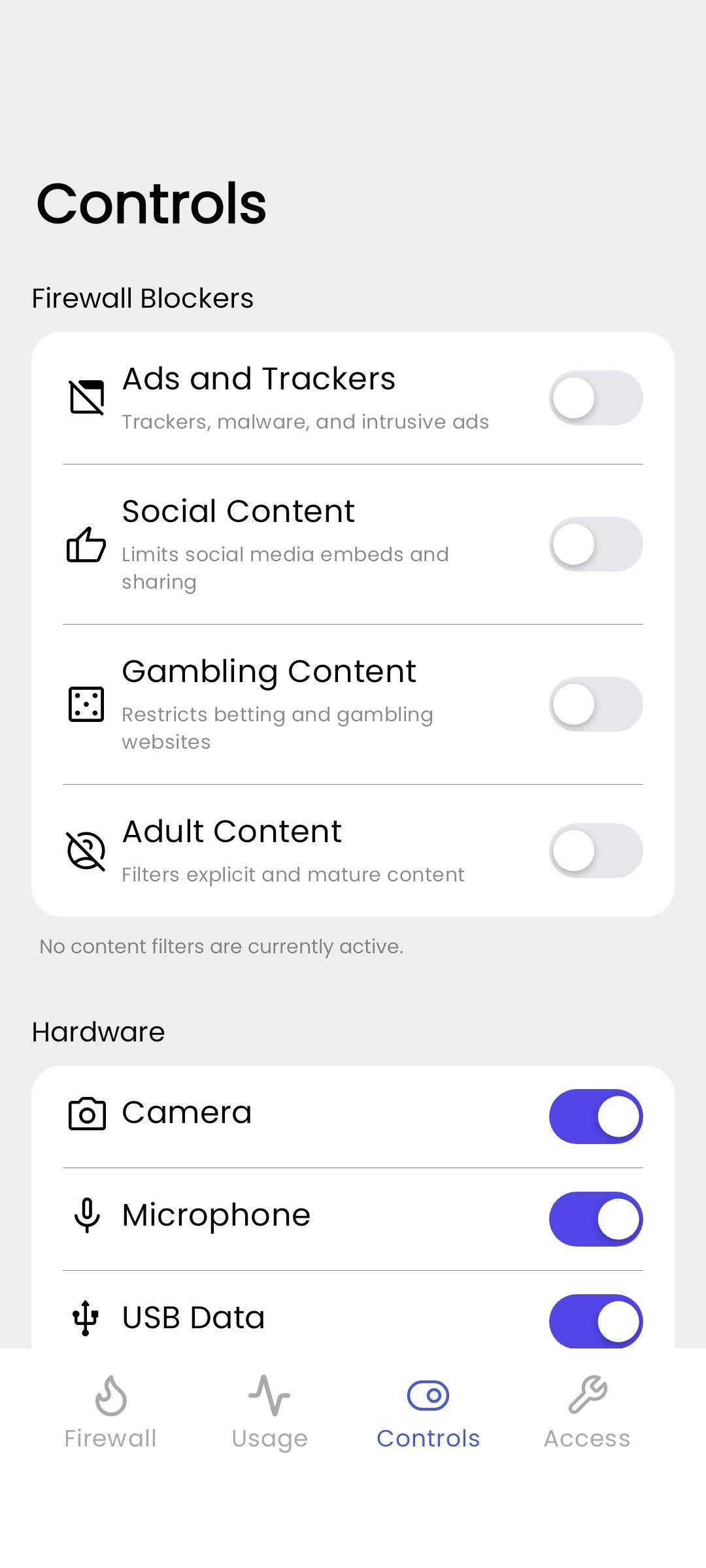Switch to the Usage tab

coord(269,1413)
